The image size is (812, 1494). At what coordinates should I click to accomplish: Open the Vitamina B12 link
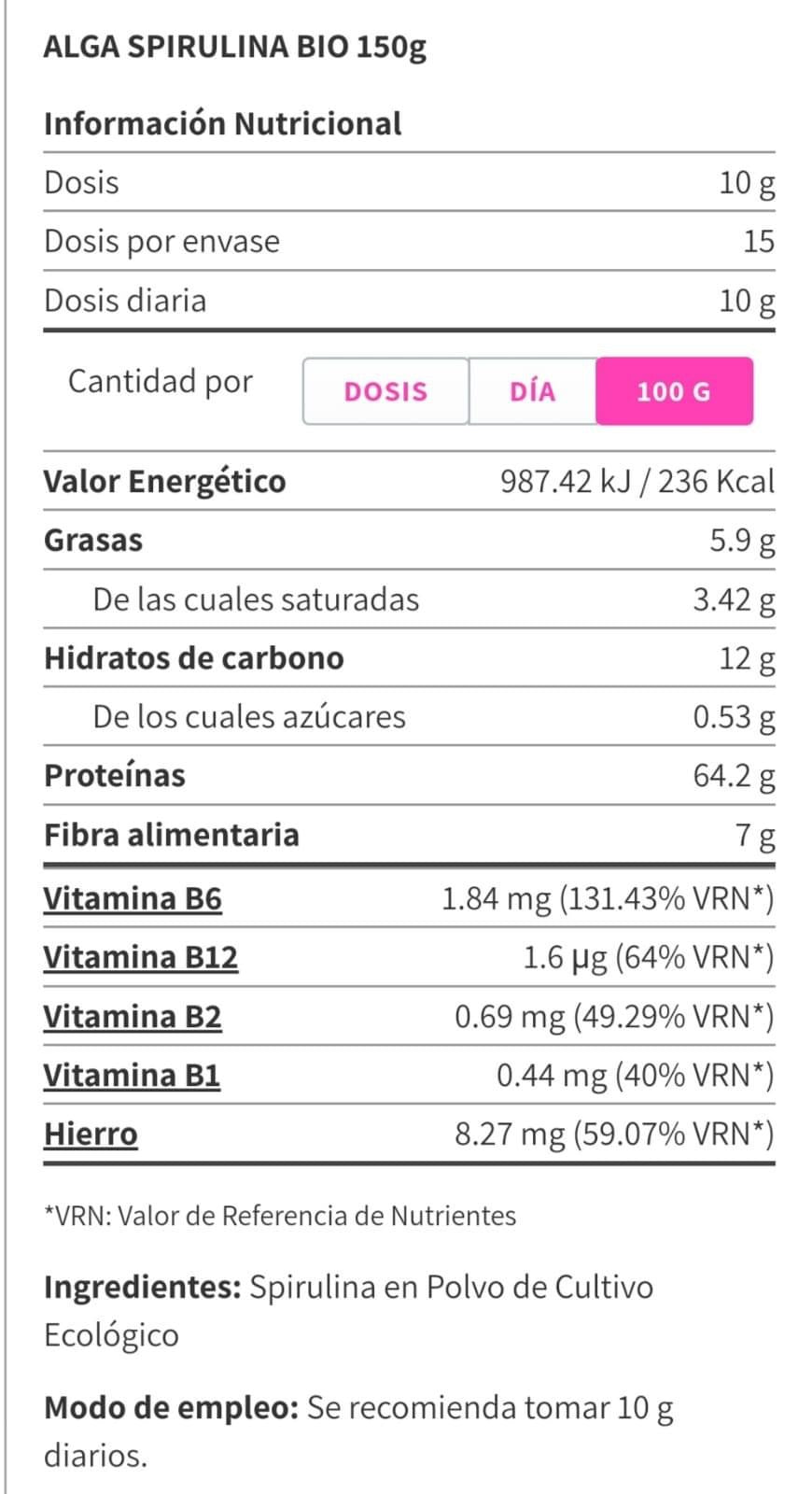(x=140, y=957)
